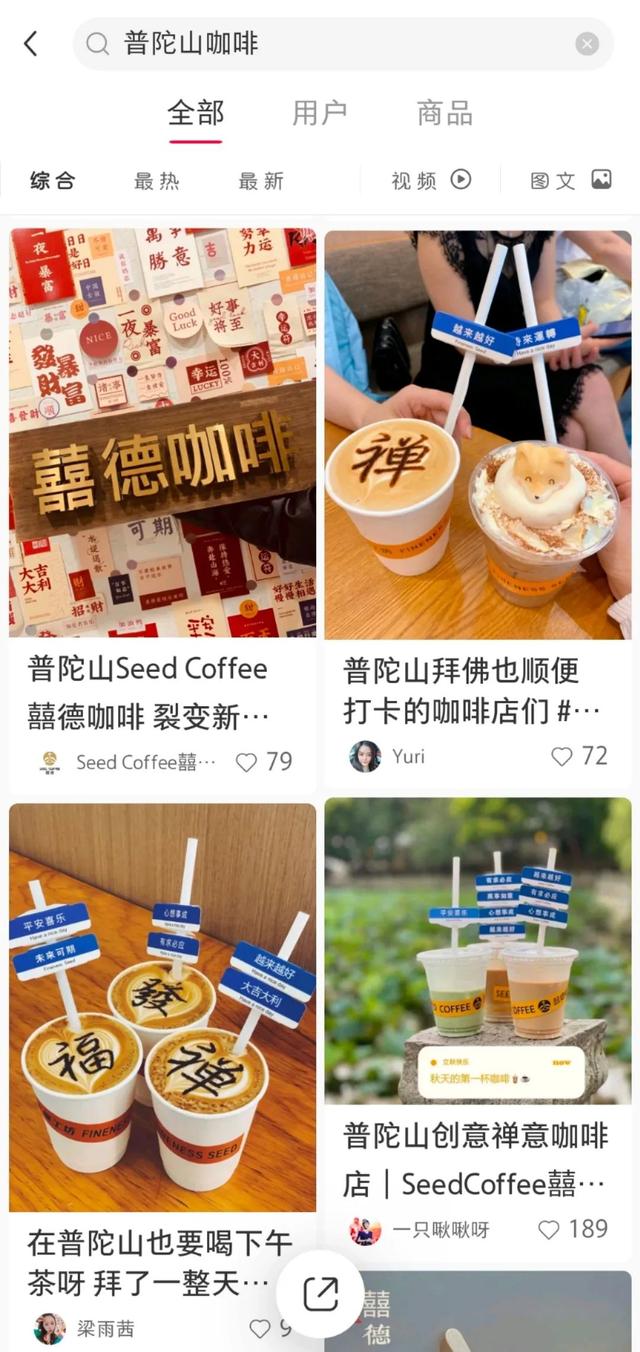Select the 全部 tab

coord(196,113)
